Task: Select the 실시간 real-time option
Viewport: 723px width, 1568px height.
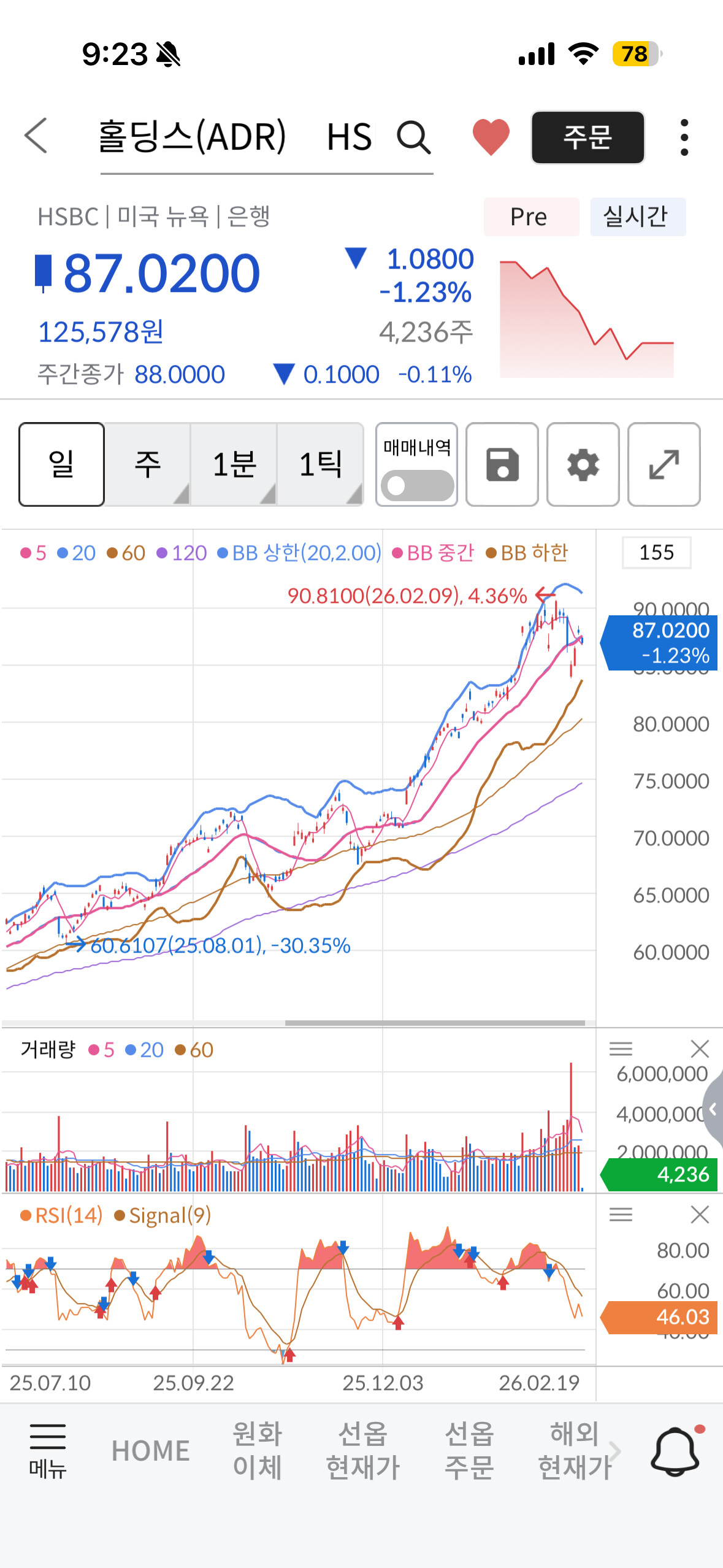Action: pyautogui.click(x=637, y=217)
